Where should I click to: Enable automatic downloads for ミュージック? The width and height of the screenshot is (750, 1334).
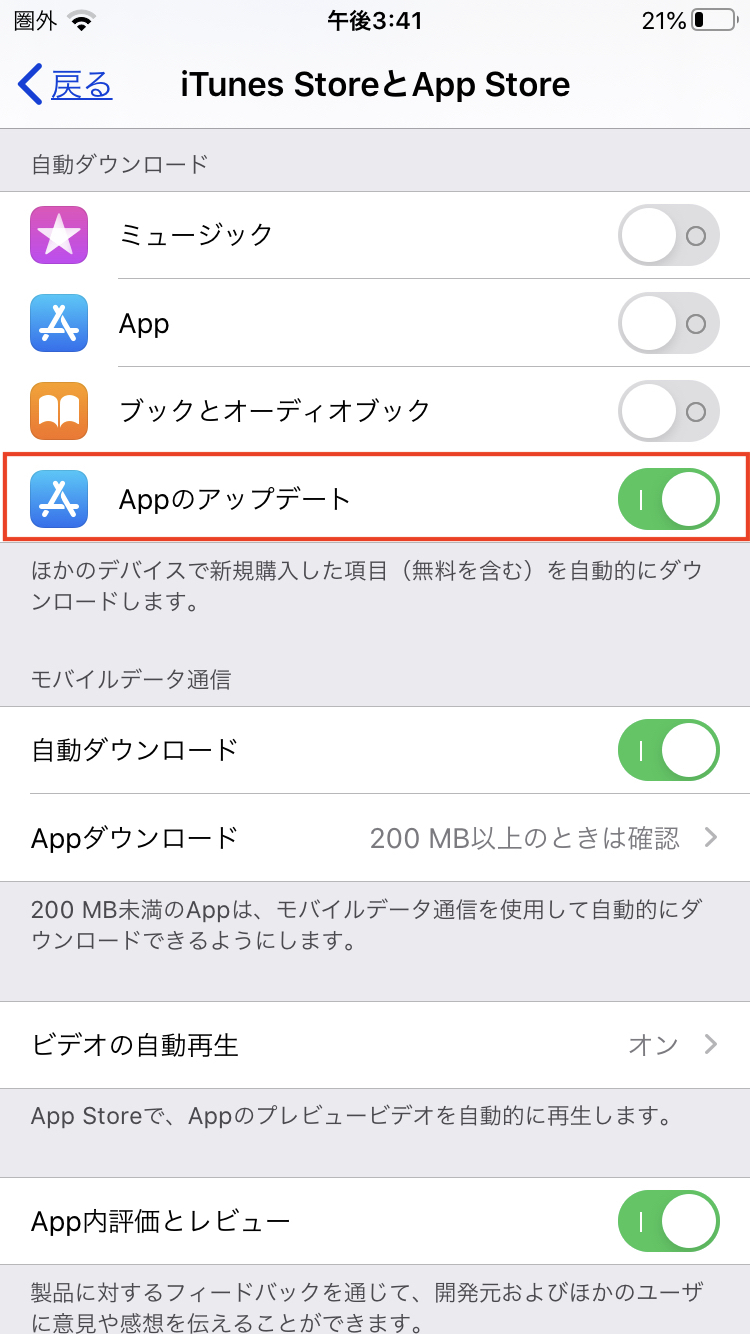pos(668,236)
